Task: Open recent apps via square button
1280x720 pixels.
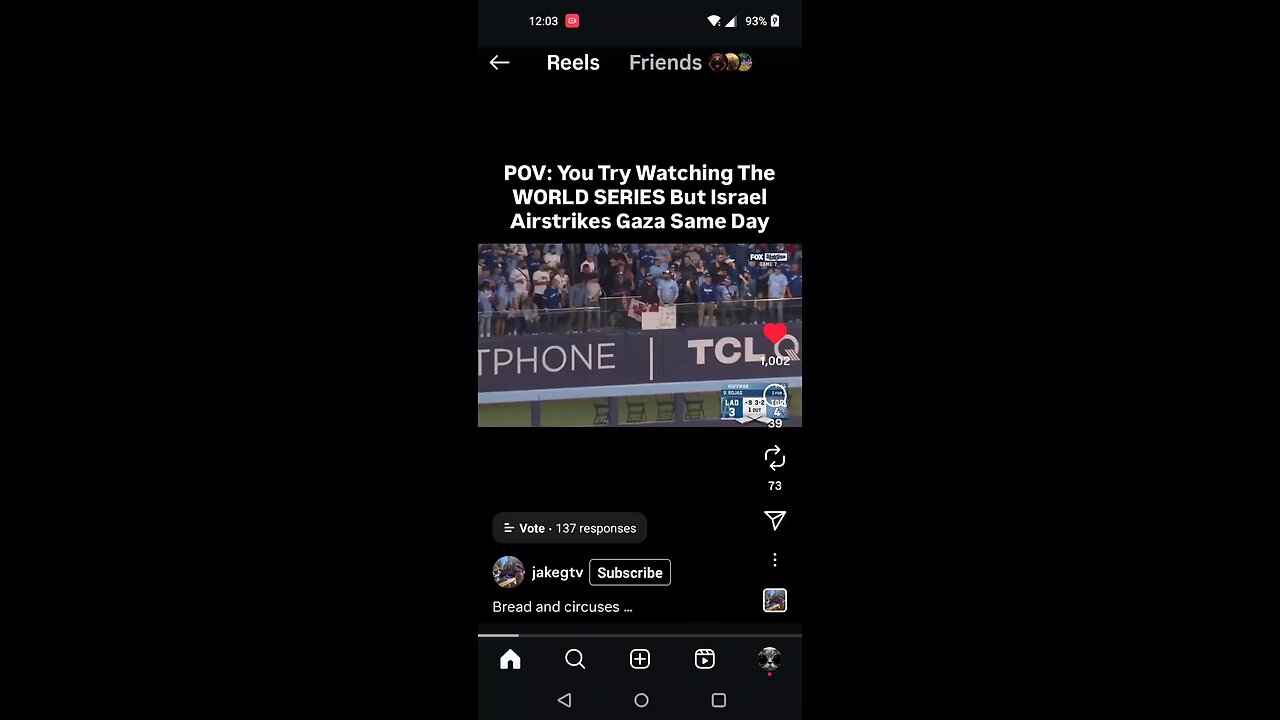Action: click(x=718, y=700)
